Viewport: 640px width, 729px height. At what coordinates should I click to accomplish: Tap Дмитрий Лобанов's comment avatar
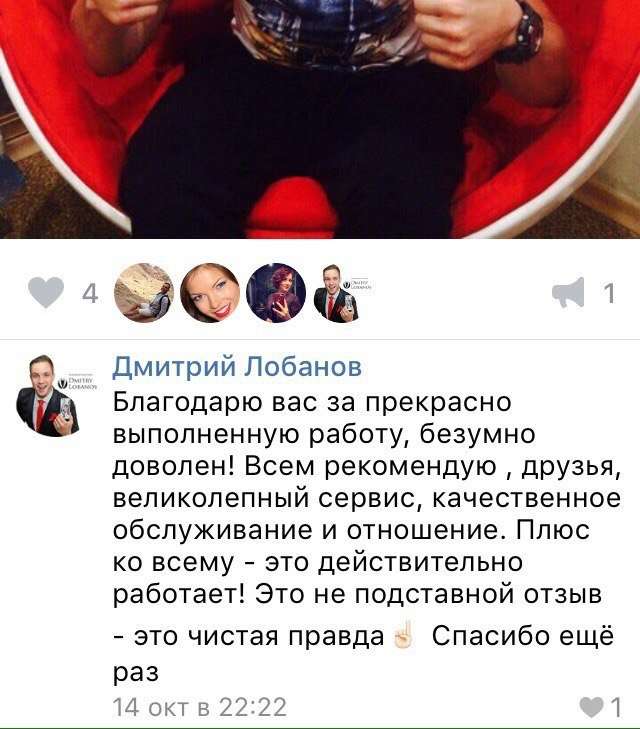[48, 394]
